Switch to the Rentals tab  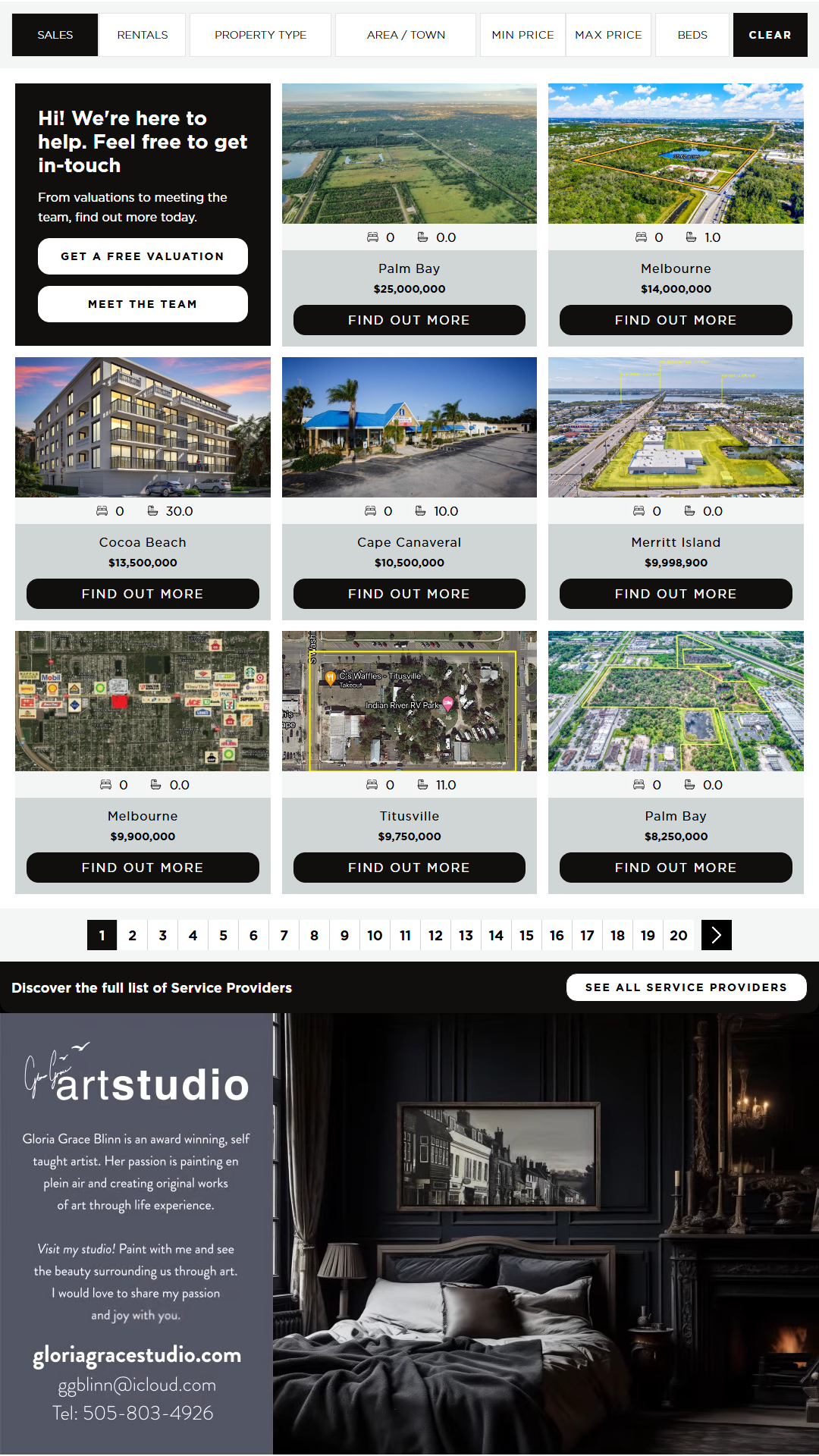(x=142, y=35)
